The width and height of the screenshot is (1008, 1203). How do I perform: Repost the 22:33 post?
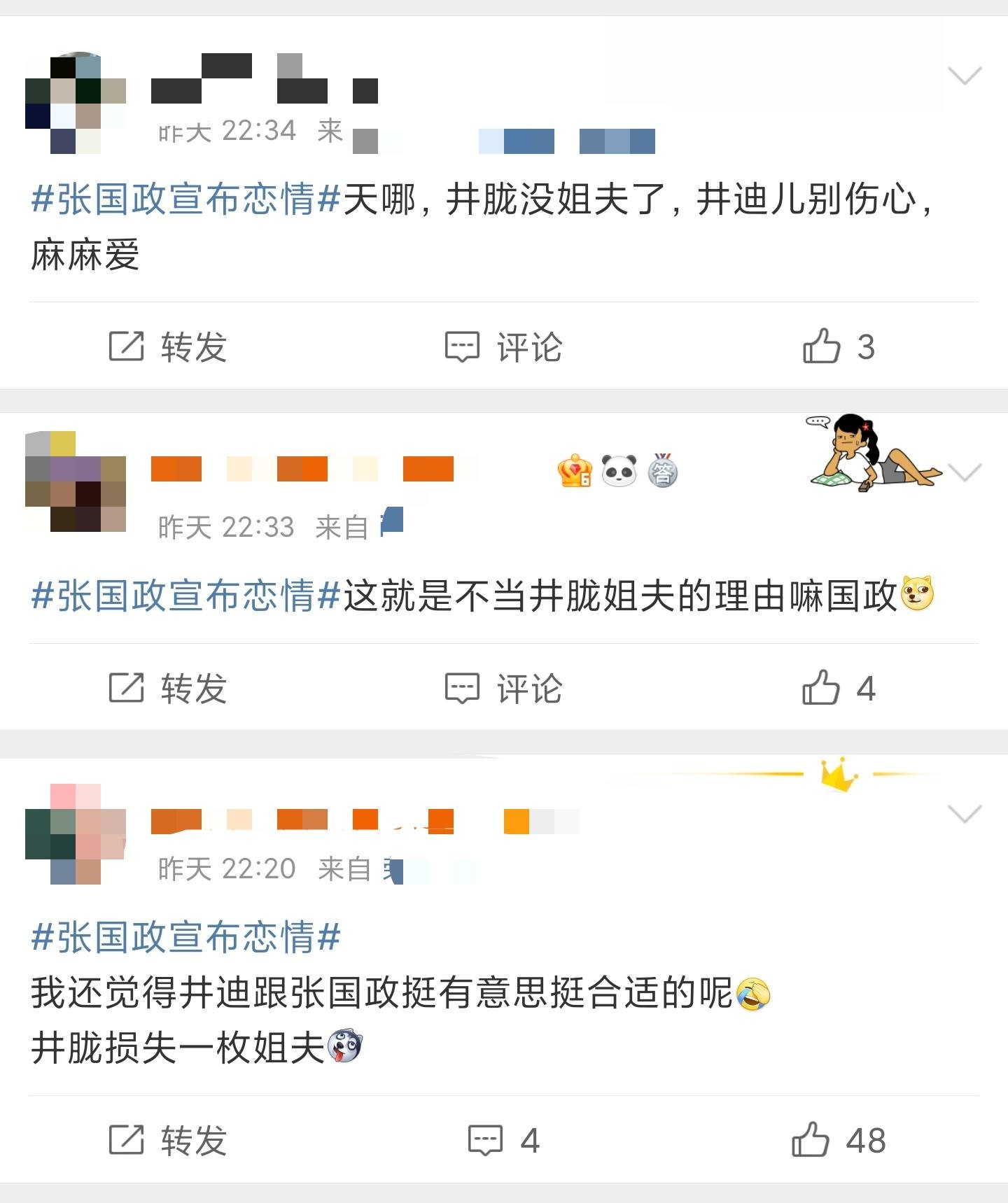tap(168, 689)
